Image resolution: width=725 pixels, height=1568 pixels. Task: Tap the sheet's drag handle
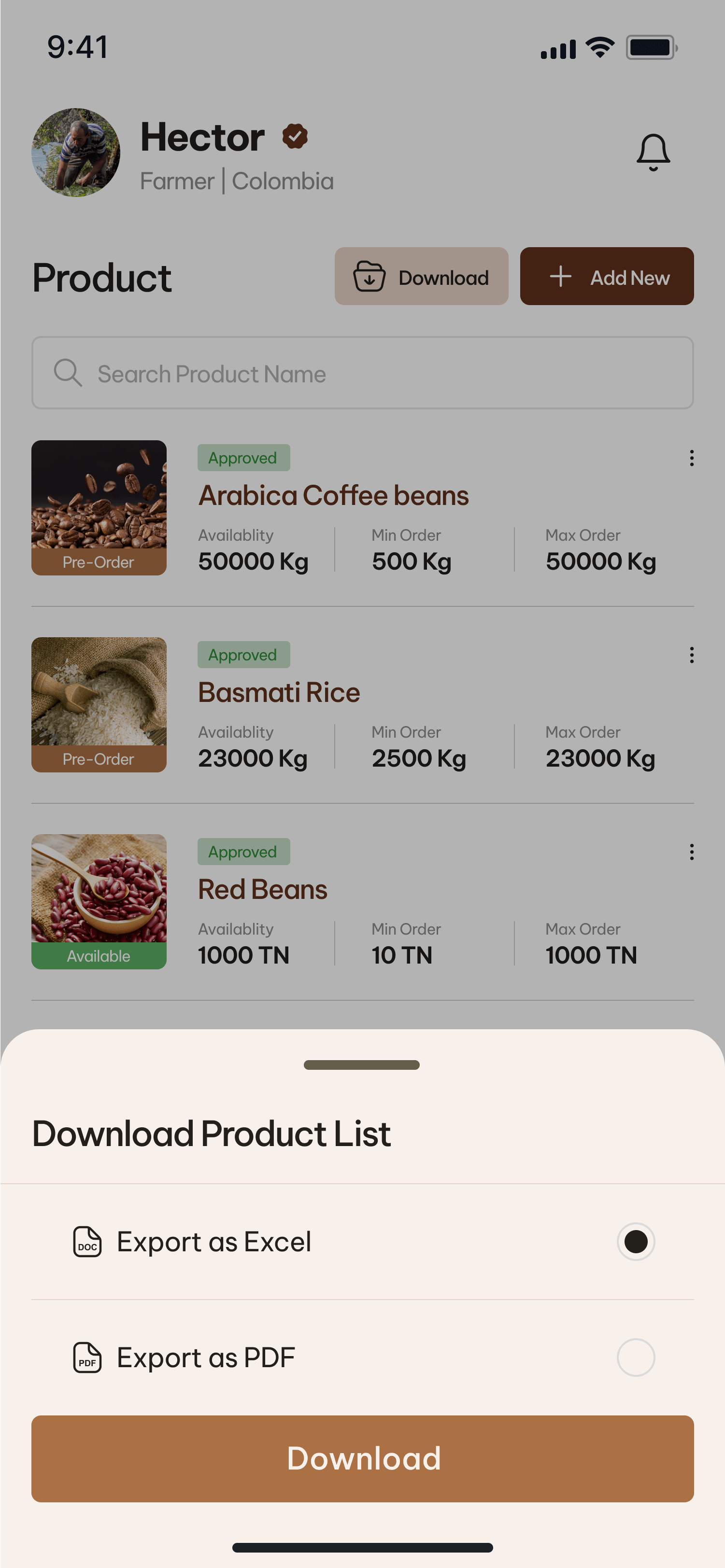[x=362, y=1064]
